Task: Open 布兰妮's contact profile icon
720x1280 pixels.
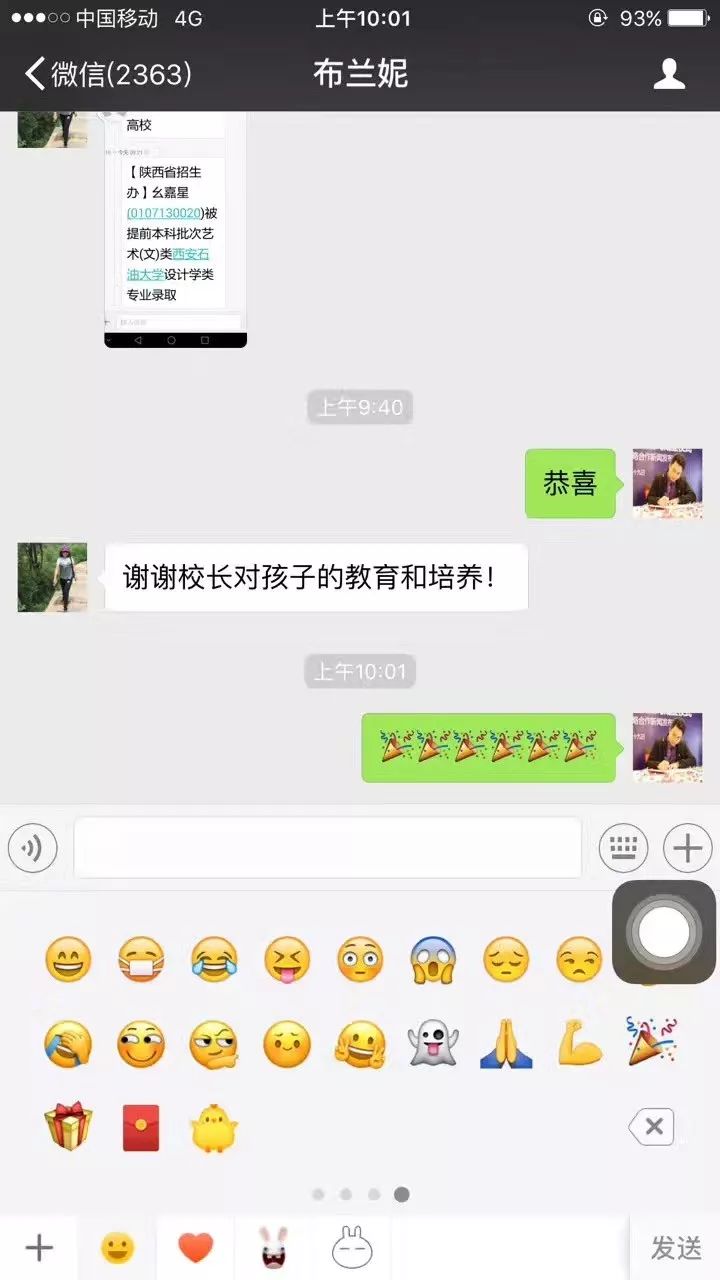Action: 668,74
